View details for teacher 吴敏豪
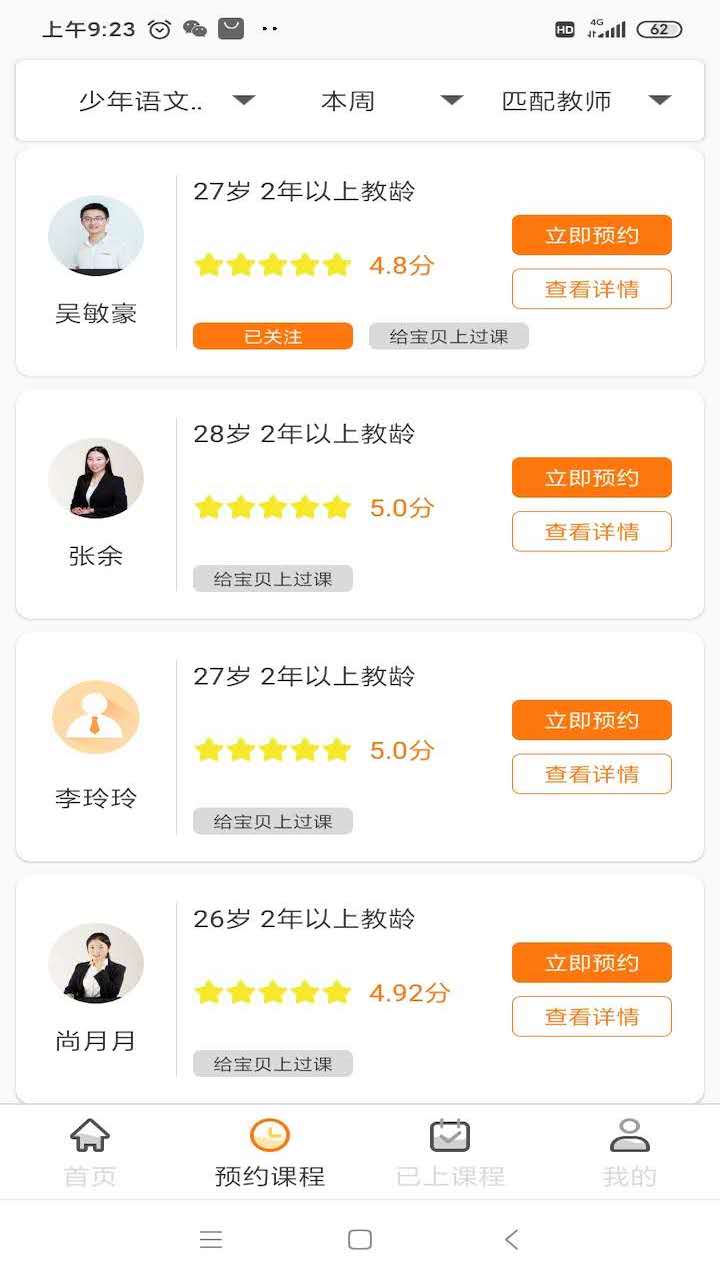The image size is (720, 1280). coord(591,290)
